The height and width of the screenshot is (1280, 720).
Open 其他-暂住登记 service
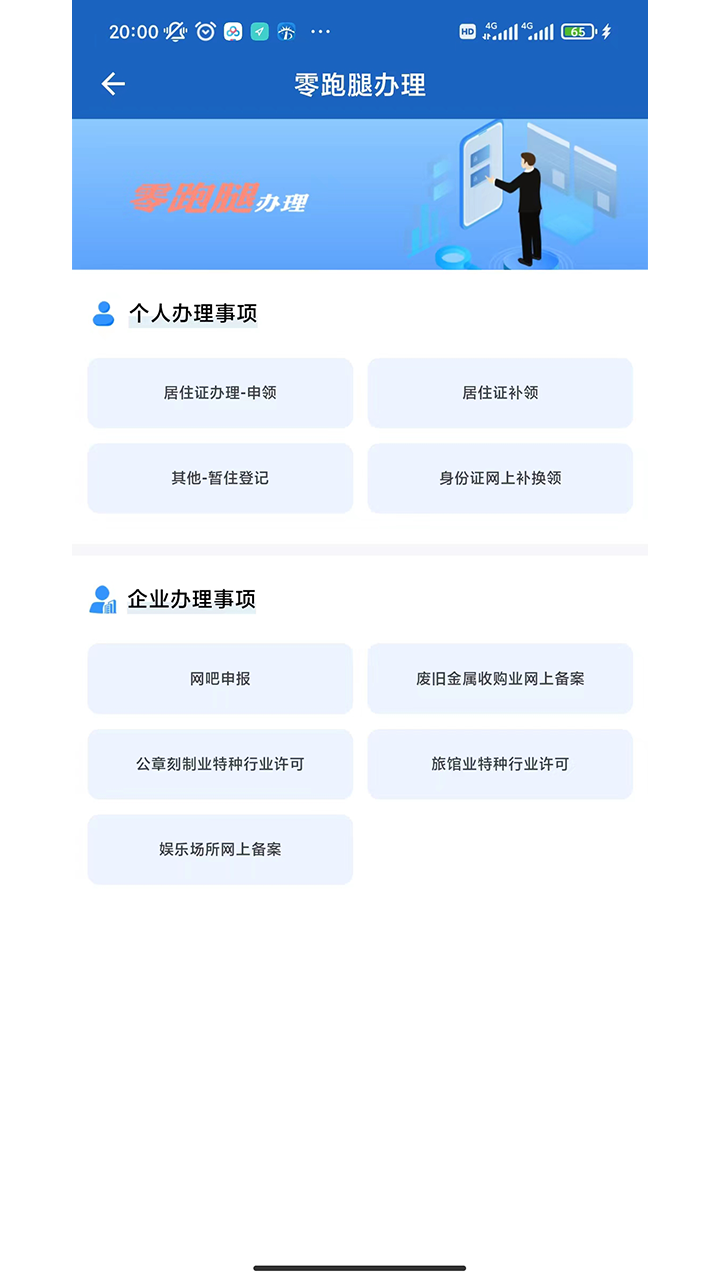(x=220, y=478)
